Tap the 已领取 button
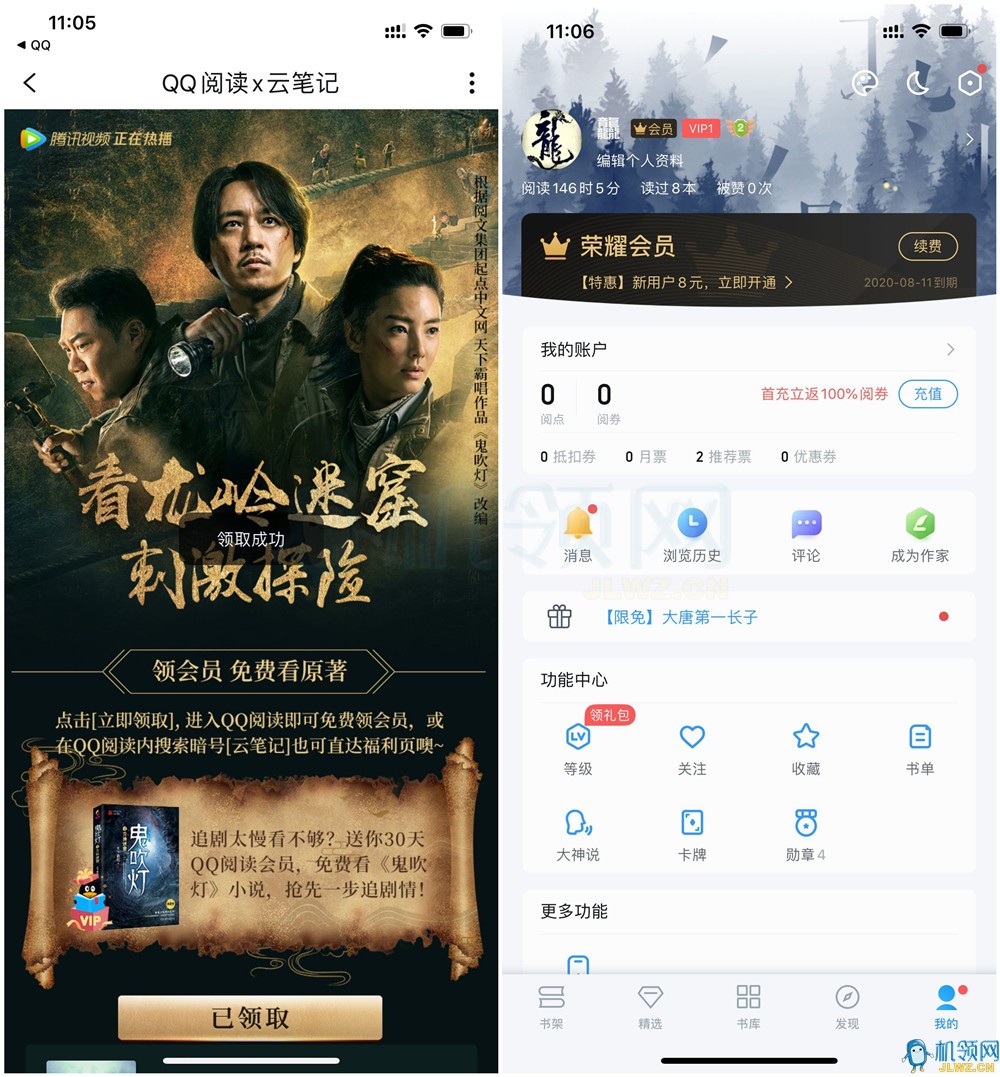The height and width of the screenshot is (1077, 1000). [250, 1018]
